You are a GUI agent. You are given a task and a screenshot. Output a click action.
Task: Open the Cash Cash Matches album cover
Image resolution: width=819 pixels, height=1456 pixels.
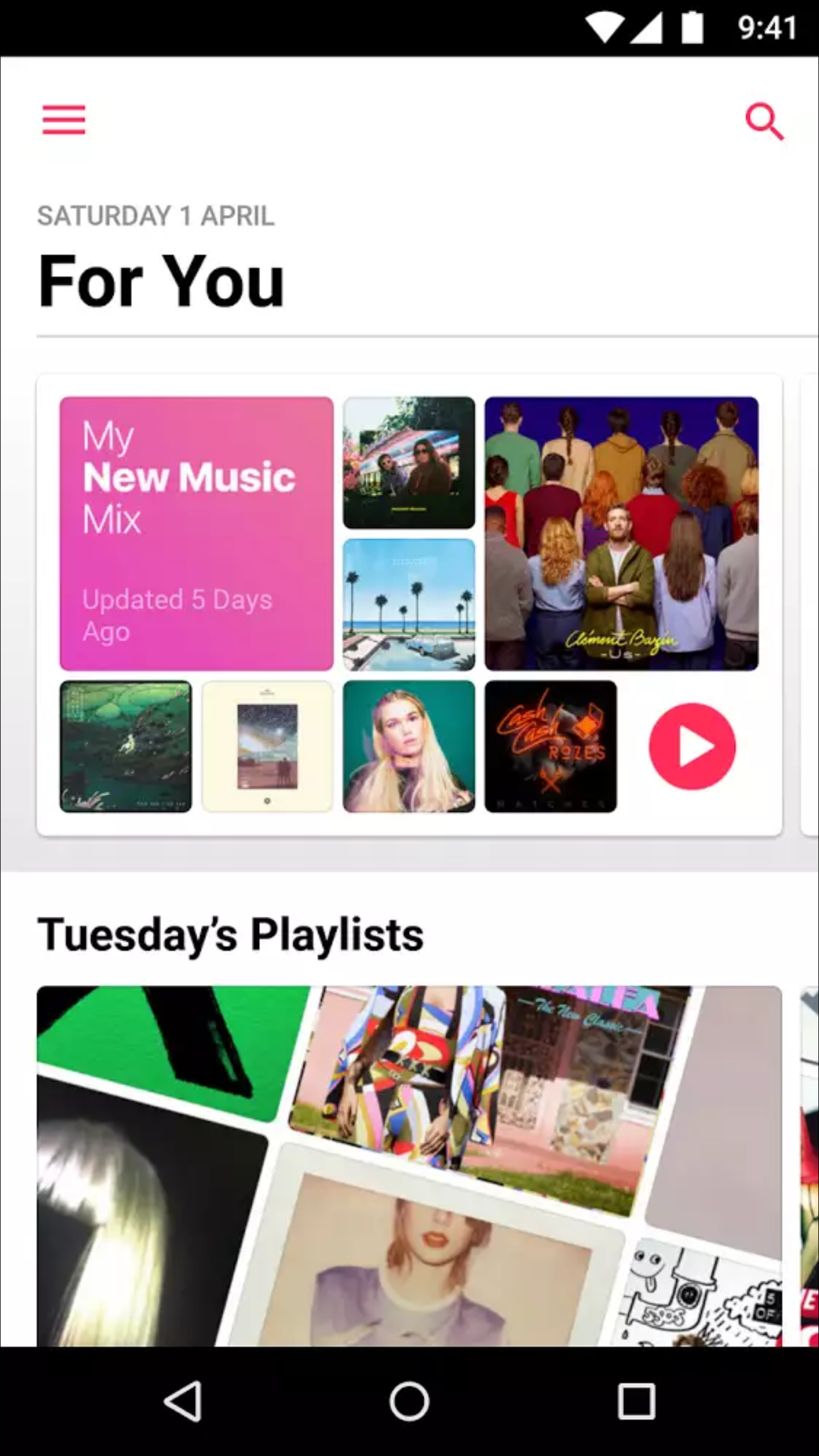[550, 746]
